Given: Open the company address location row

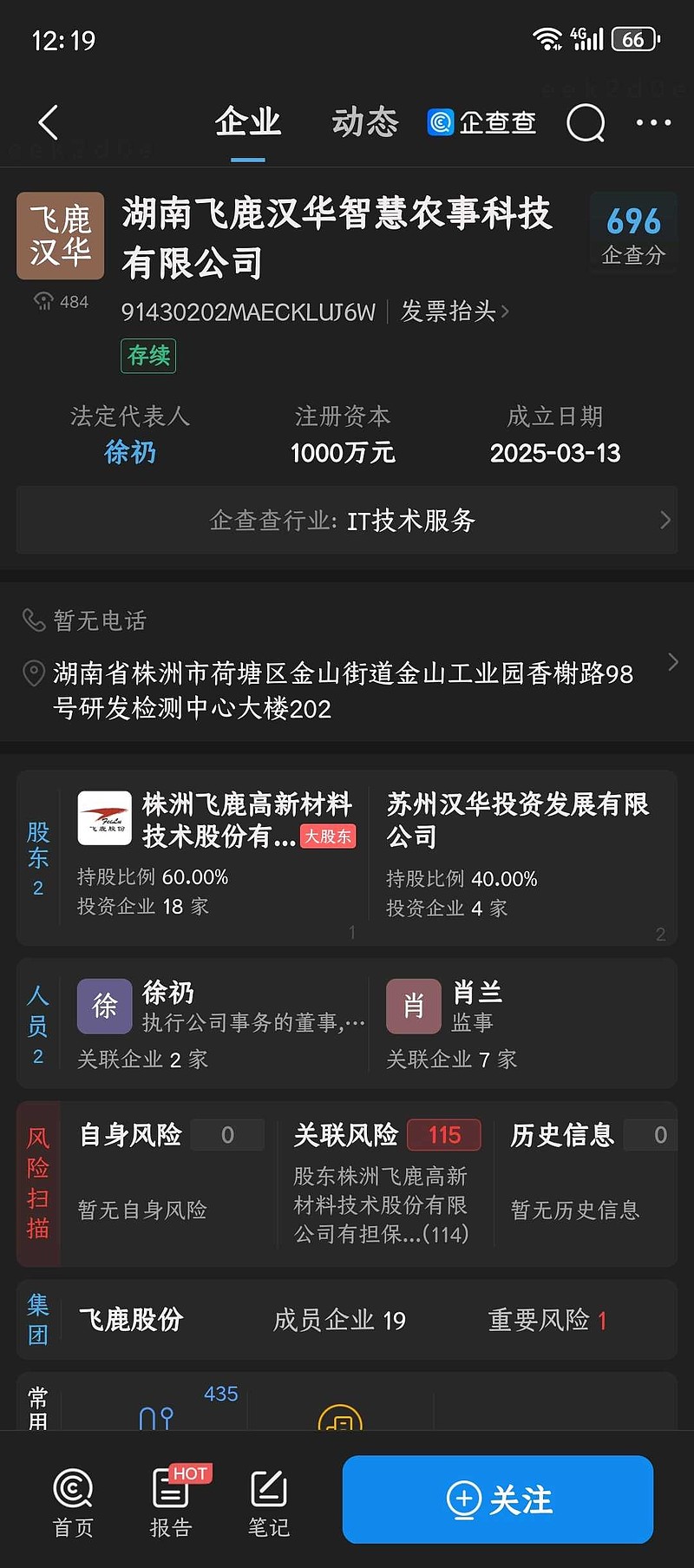Looking at the screenshot, I should point(347,691).
